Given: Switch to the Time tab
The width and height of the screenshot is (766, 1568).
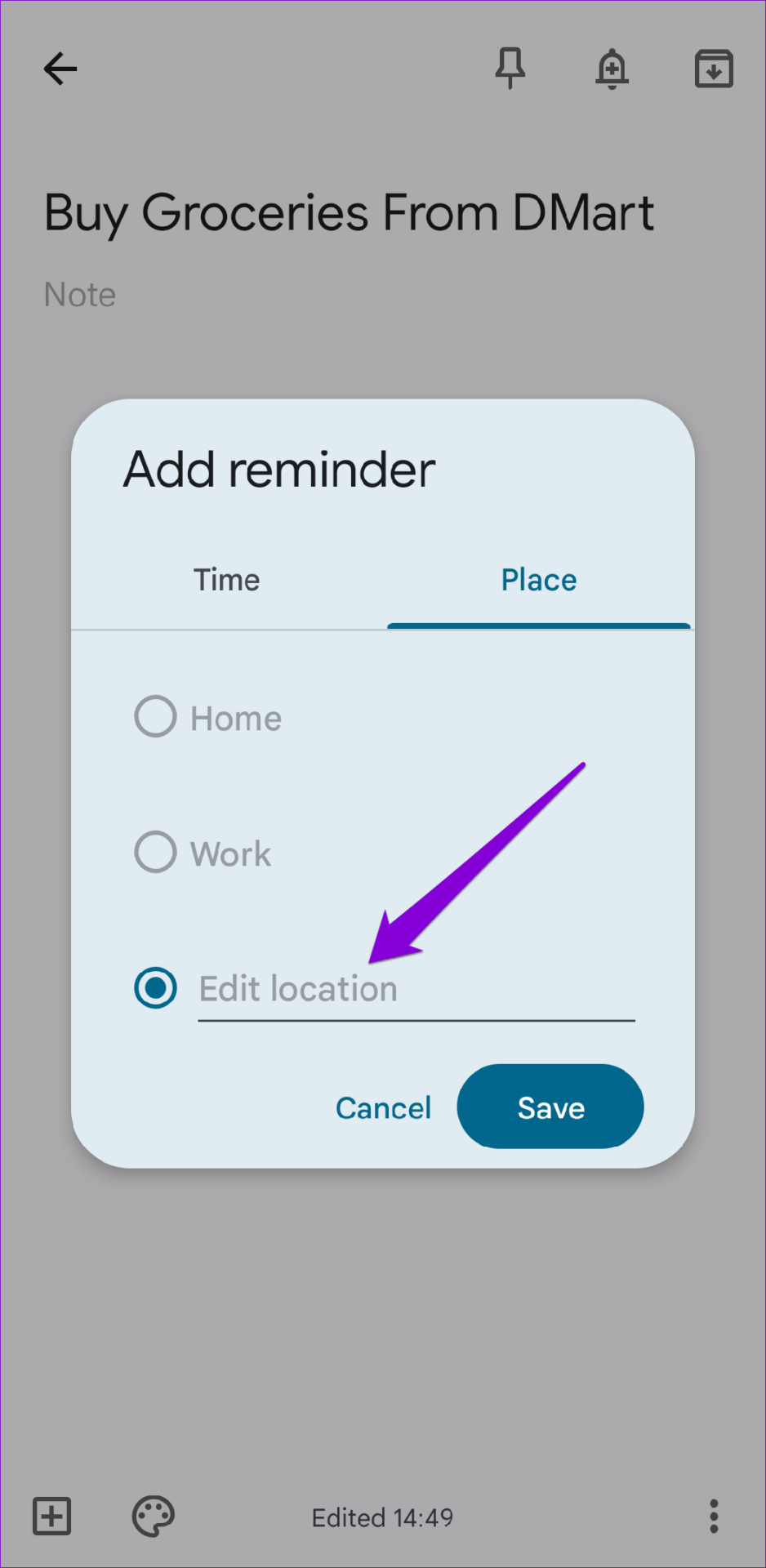Looking at the screenshot, I should (x=227, y=580).
